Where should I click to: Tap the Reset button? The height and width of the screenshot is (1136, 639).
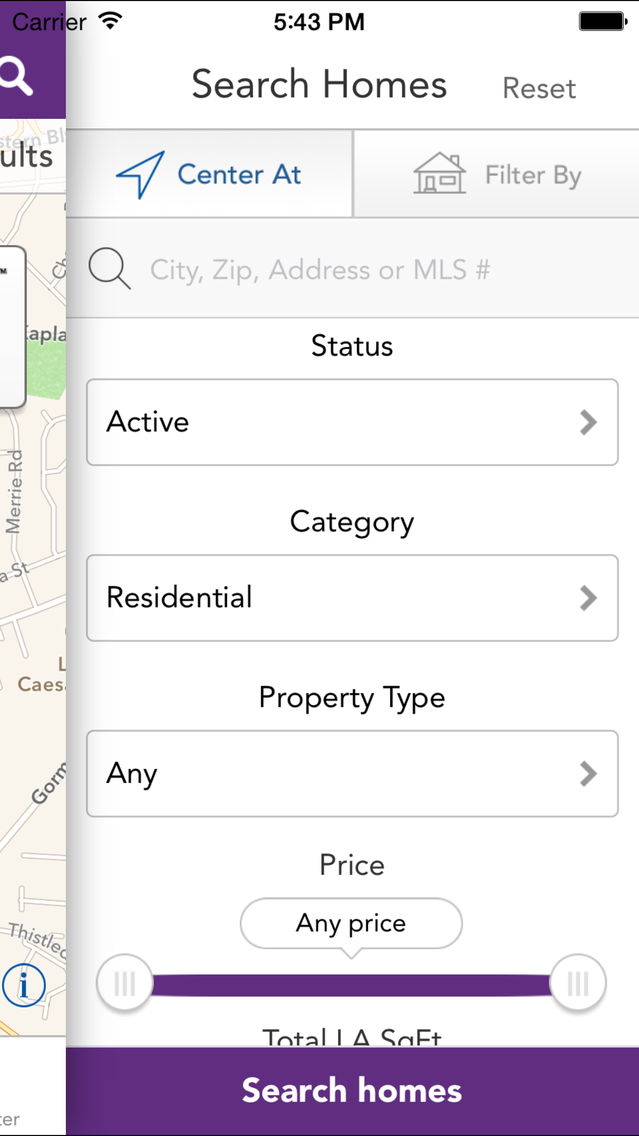(x=539, y=88)
